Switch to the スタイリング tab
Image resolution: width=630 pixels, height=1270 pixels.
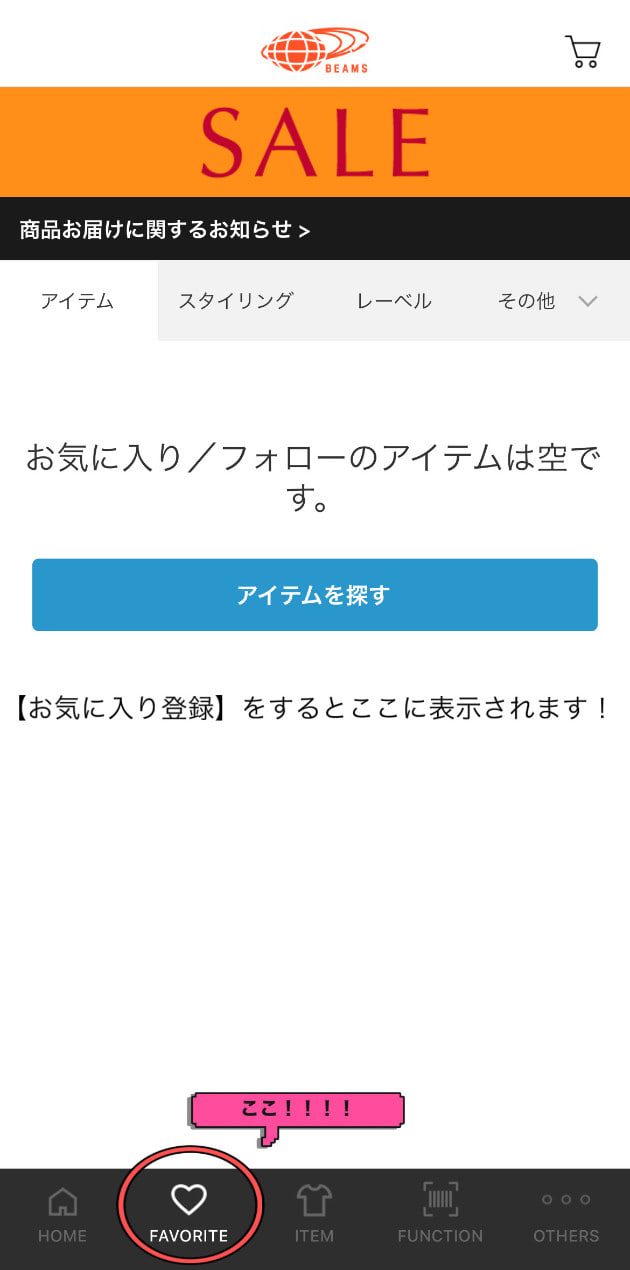click(x=236, y=300)
